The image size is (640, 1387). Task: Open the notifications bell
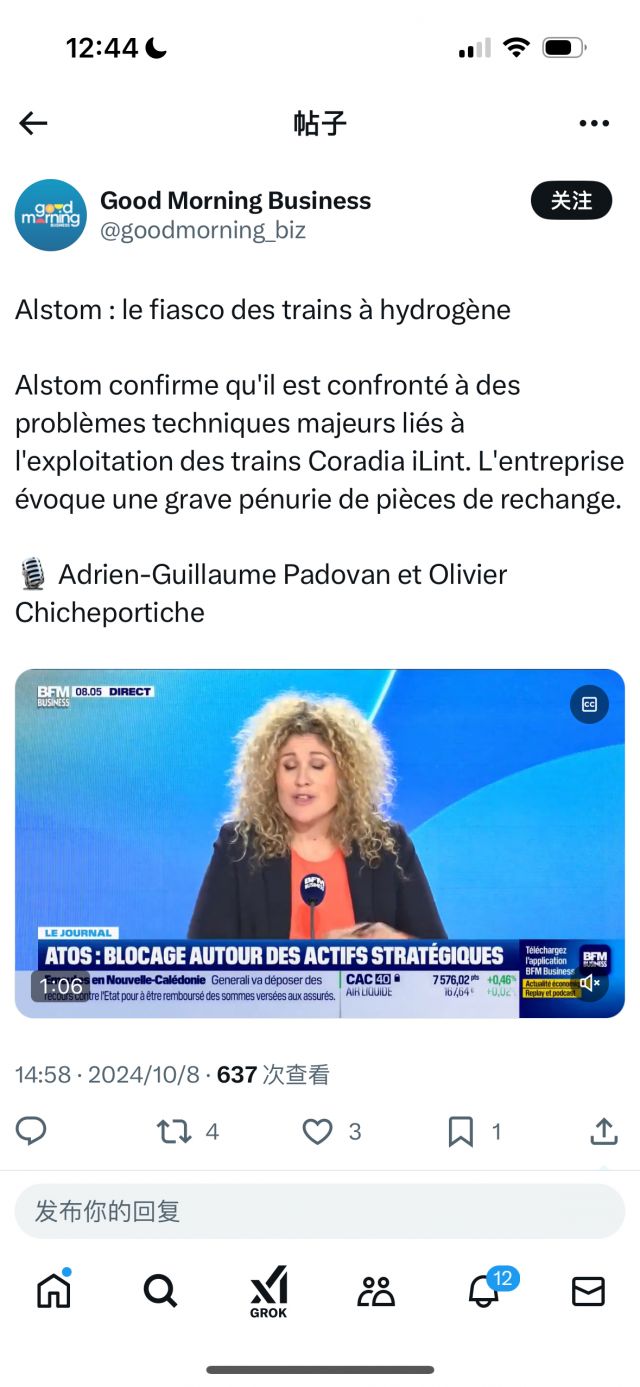click(x=484, y=1291)
